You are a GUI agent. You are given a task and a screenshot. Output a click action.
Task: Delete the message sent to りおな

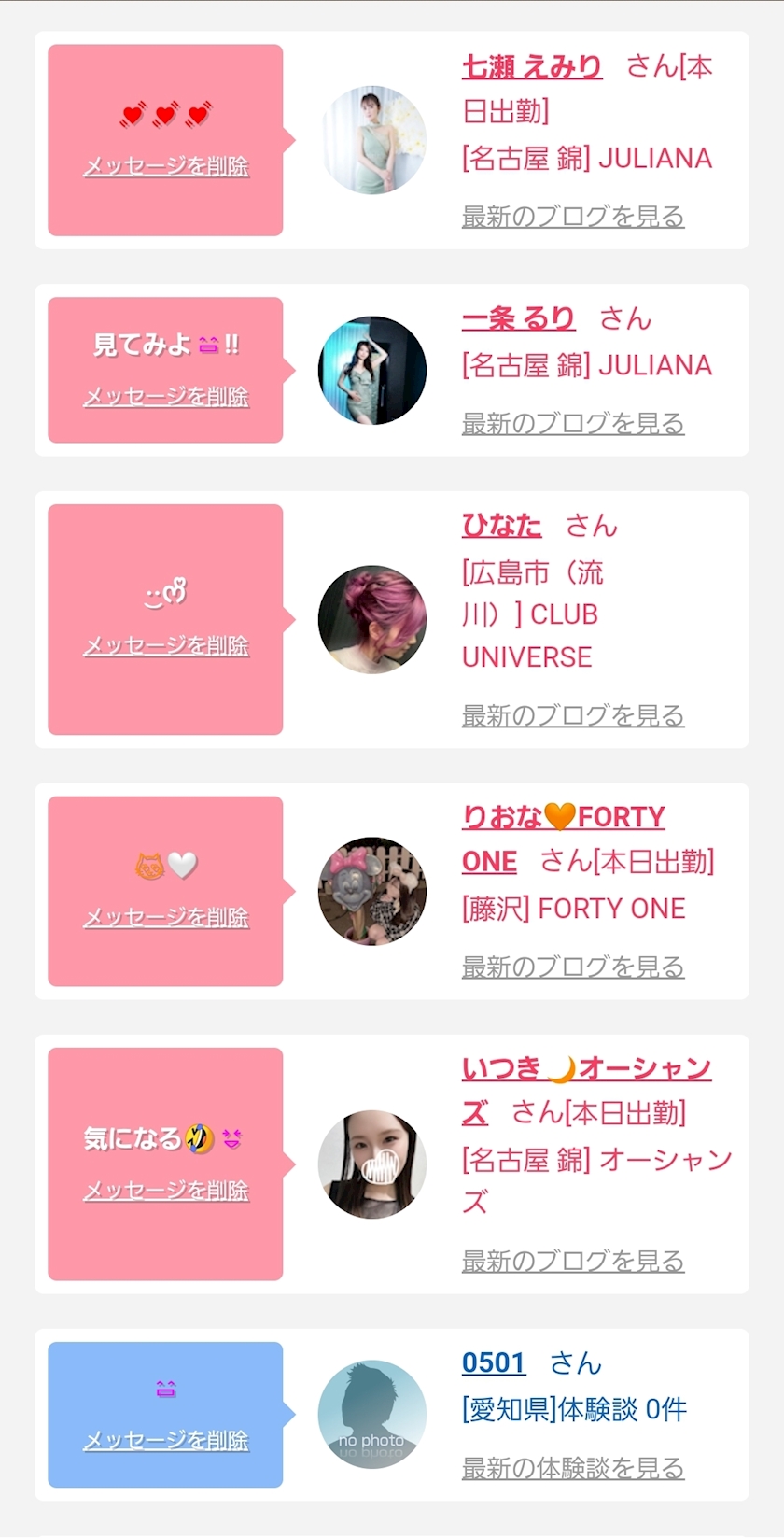166,918
